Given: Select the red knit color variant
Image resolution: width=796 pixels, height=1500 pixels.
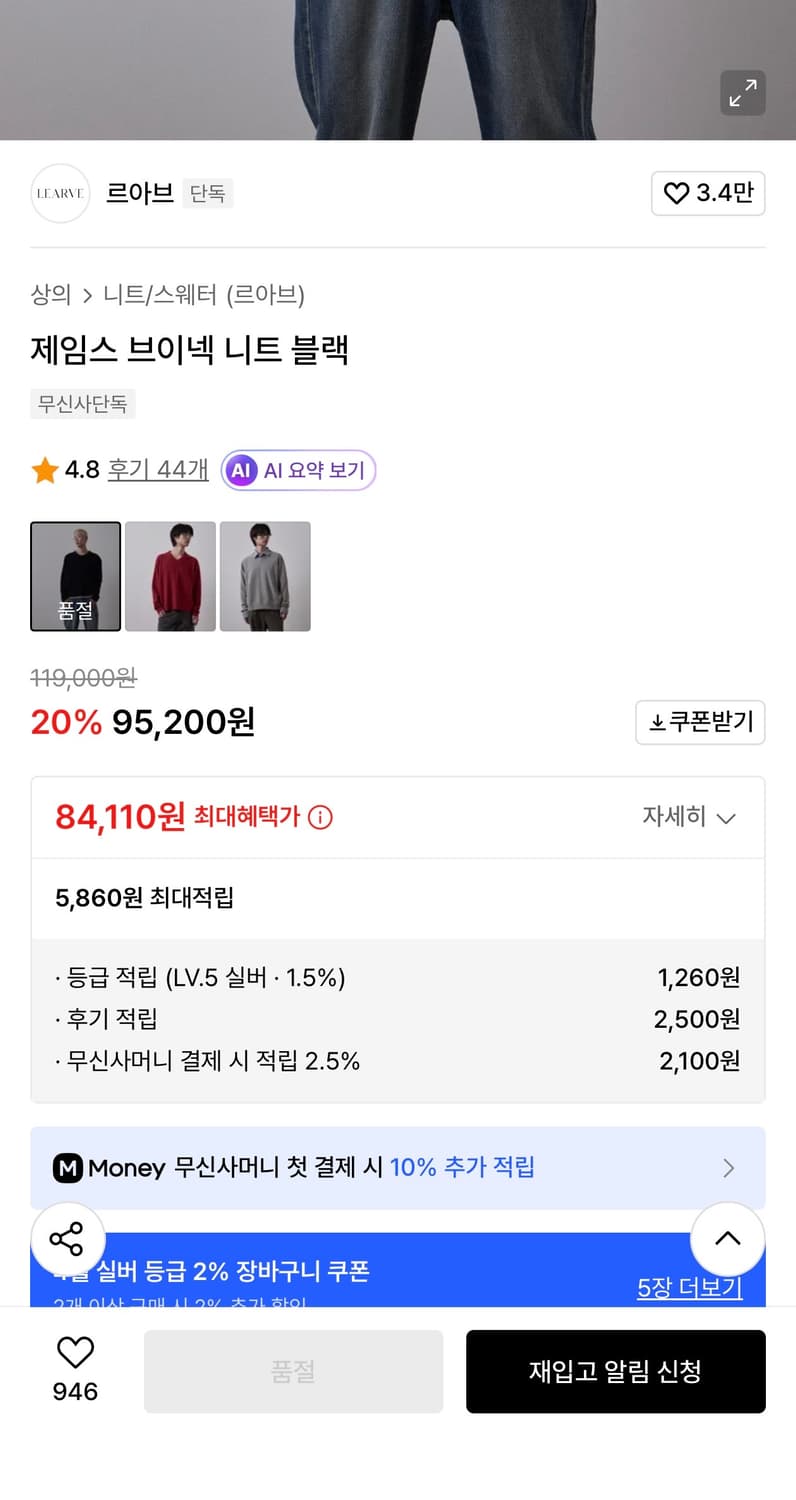Looking at the screenshot, I should pos(170,576).
